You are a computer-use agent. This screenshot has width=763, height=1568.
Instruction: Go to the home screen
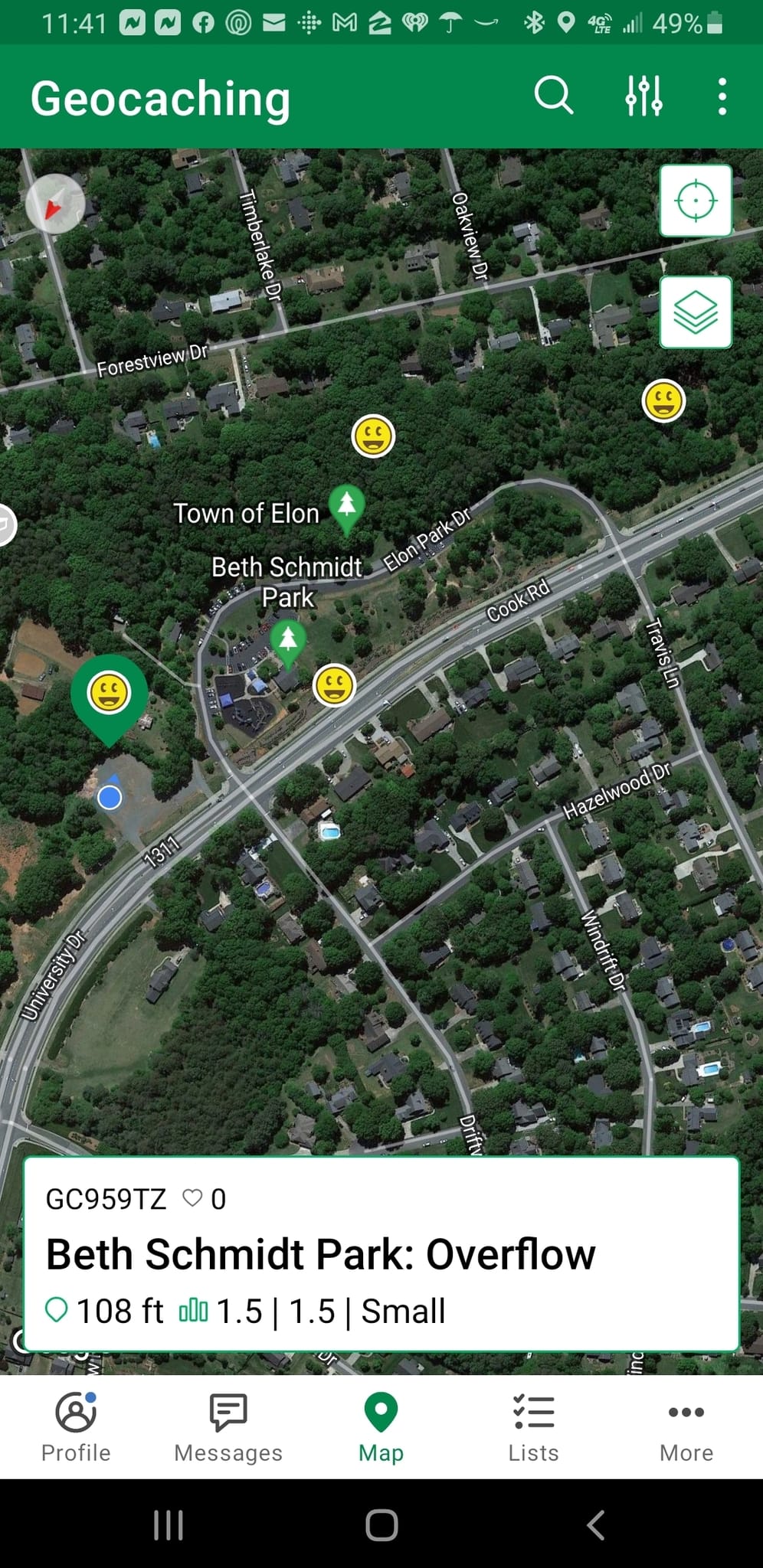(x=381, y=1525)
